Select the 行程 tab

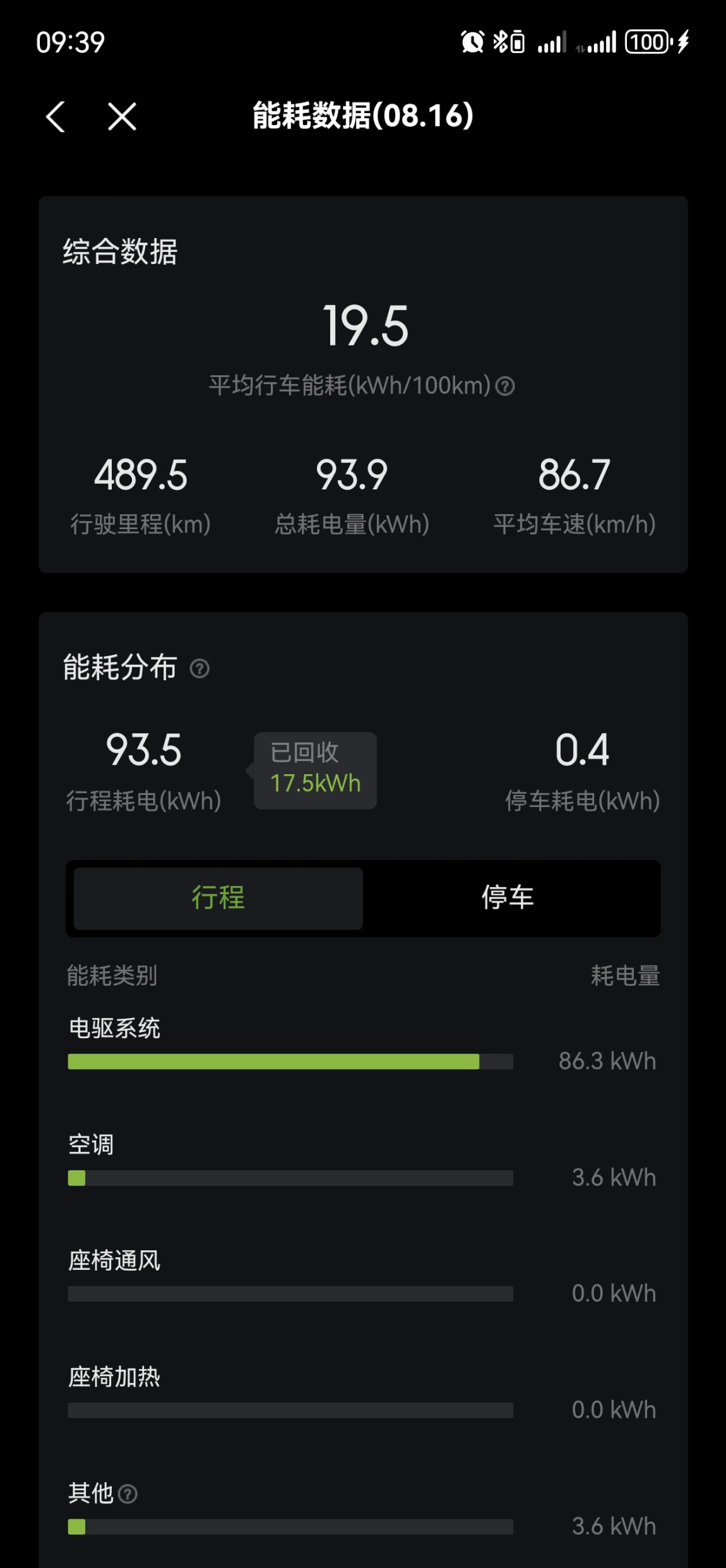[218, 897]
